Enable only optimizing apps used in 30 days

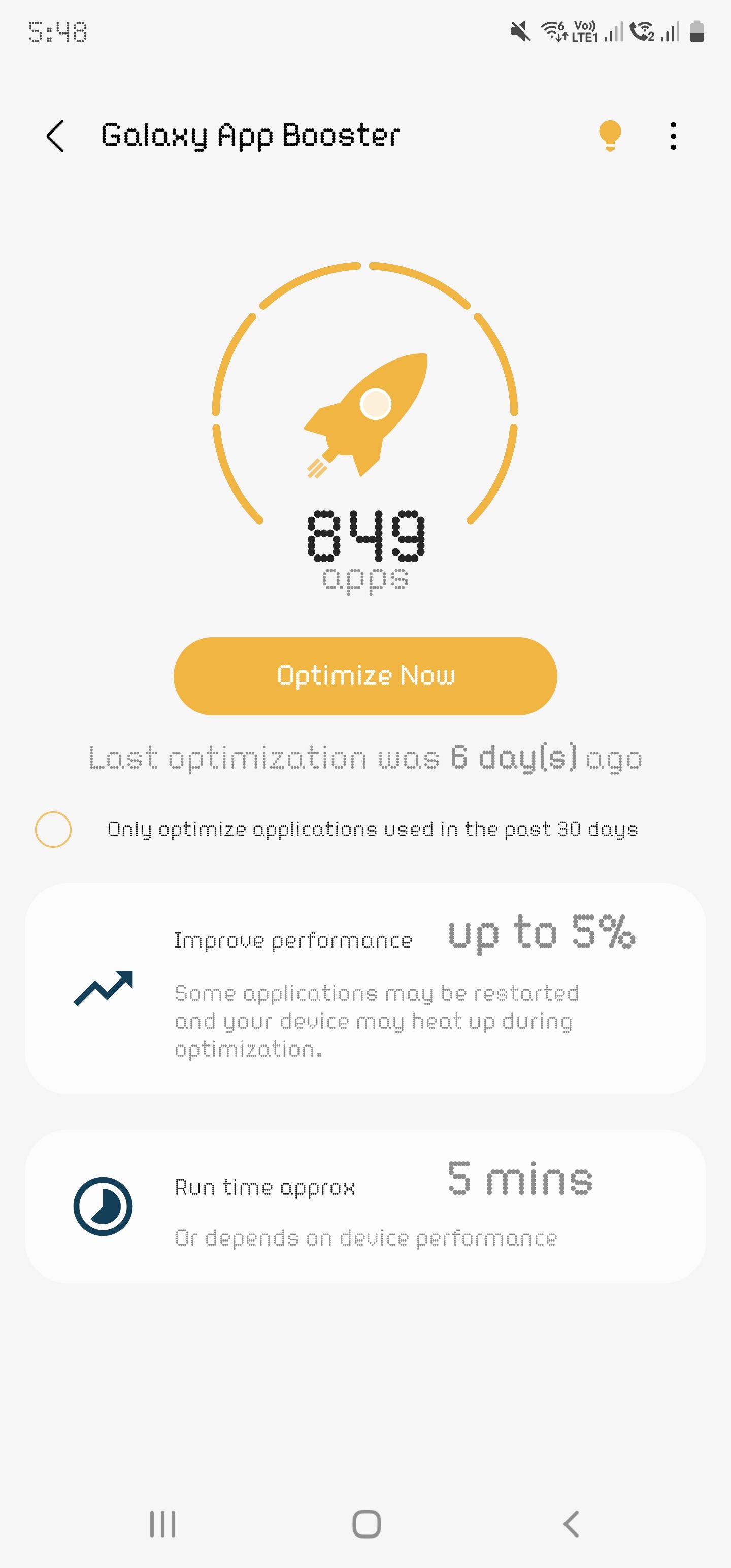(54, 829)
